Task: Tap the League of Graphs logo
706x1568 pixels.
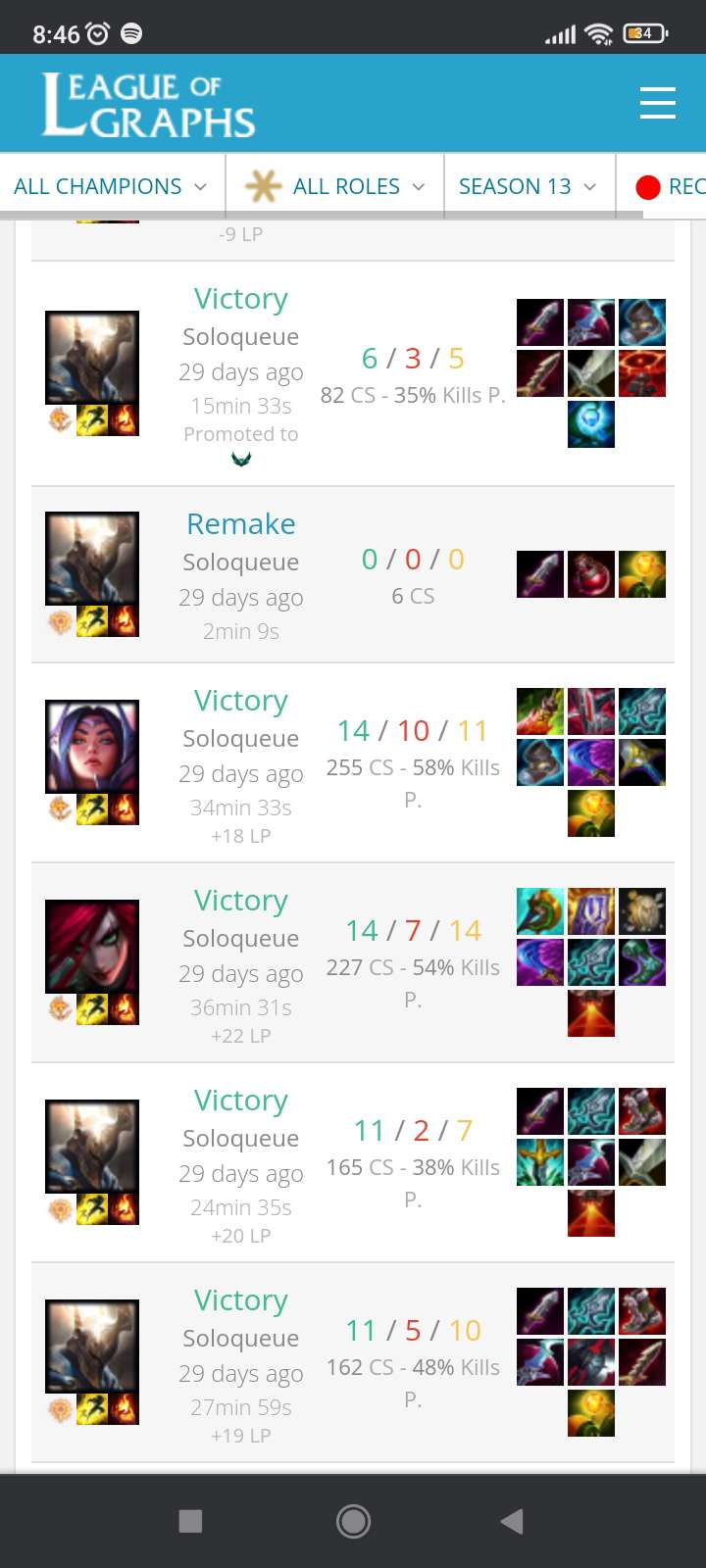Action: (148, 104)
